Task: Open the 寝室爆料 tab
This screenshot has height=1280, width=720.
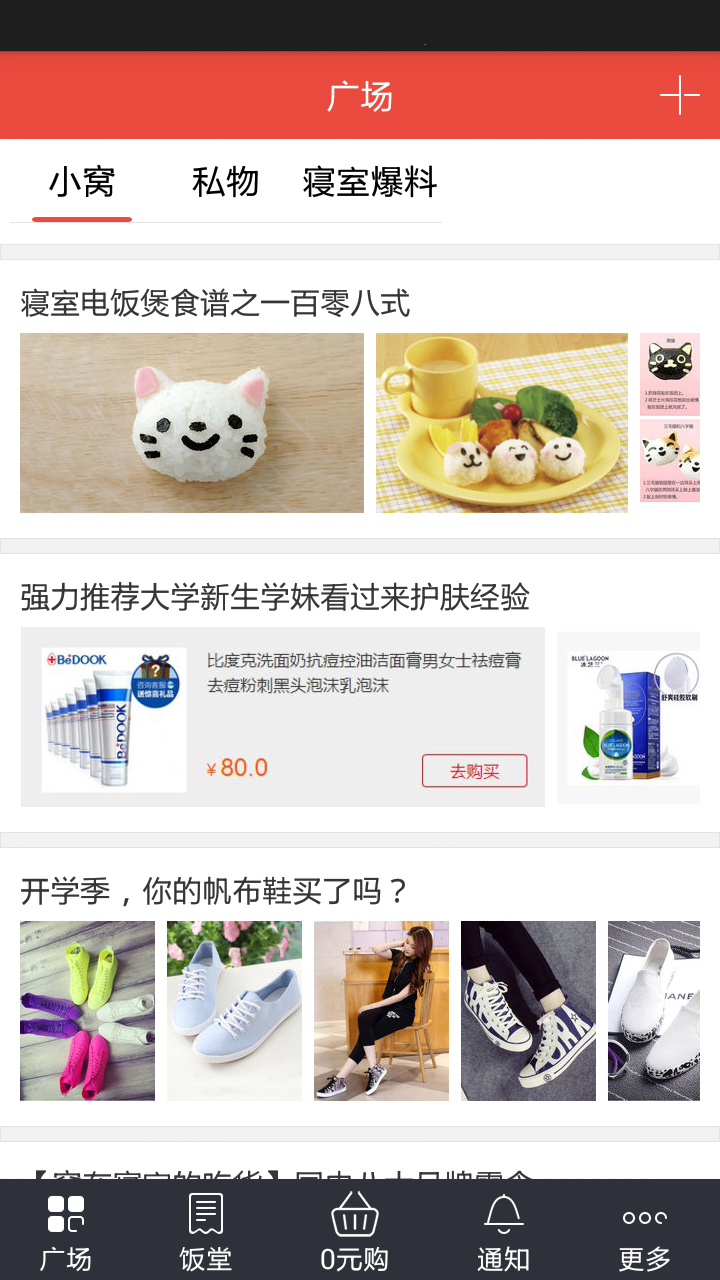Action: [370, 183]
